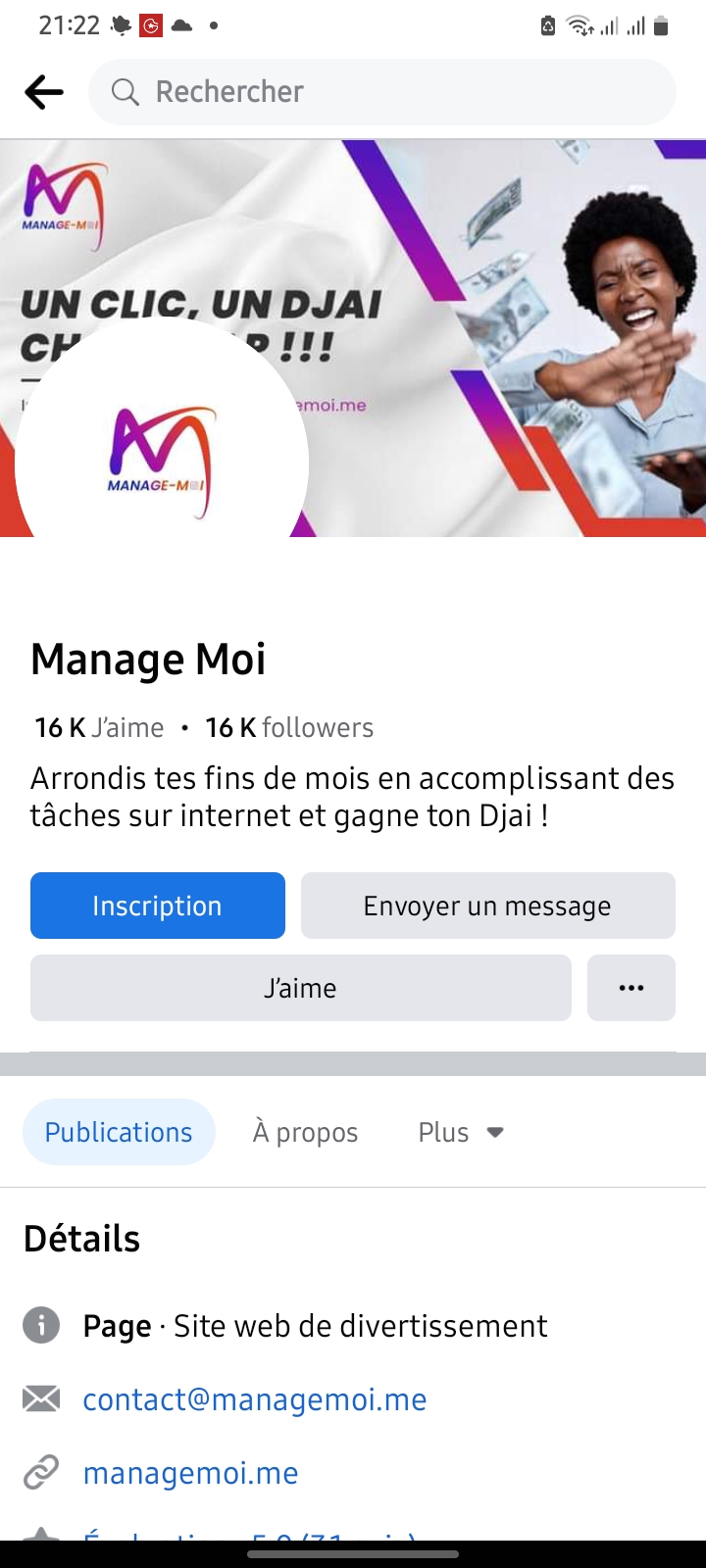Expand the Plus dropdown
The image size is (706, 1568).
coord(460,1132)
